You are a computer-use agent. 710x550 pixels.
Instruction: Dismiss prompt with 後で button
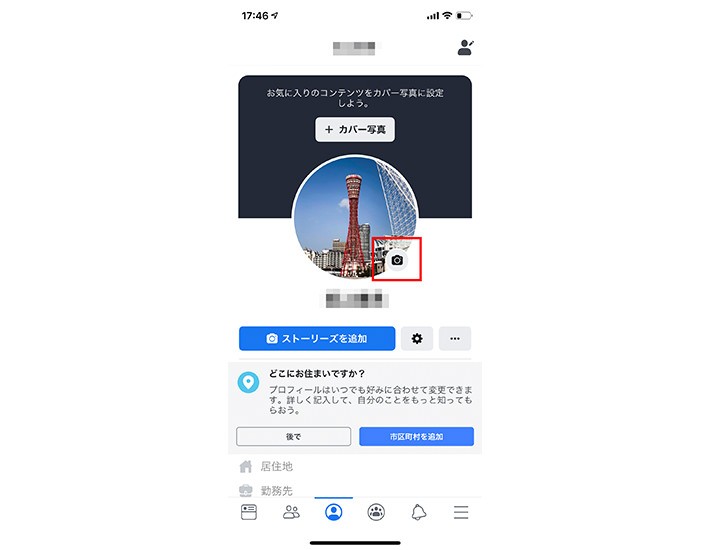293,437
